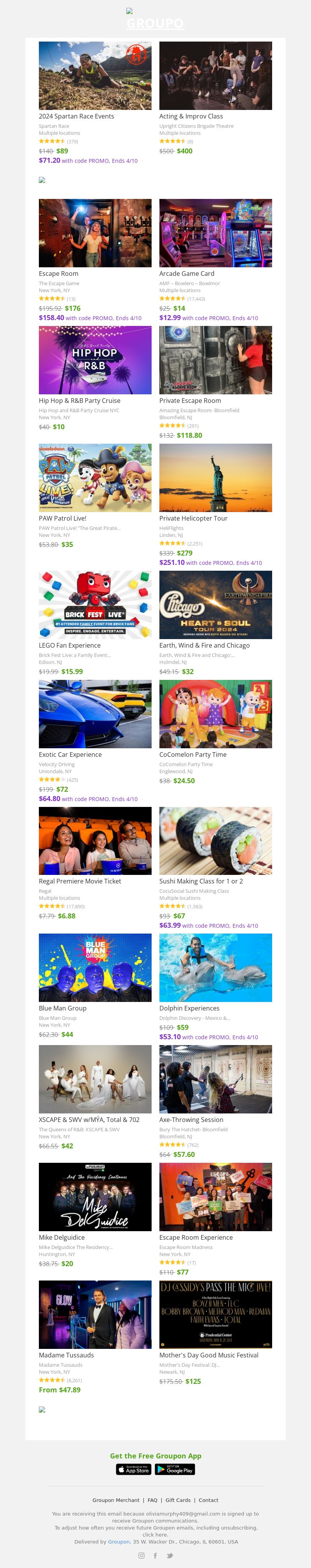Open the LEGO Fan Experience deal
The width and height of the screenshot is (311, 1568).
pos(69,645)
